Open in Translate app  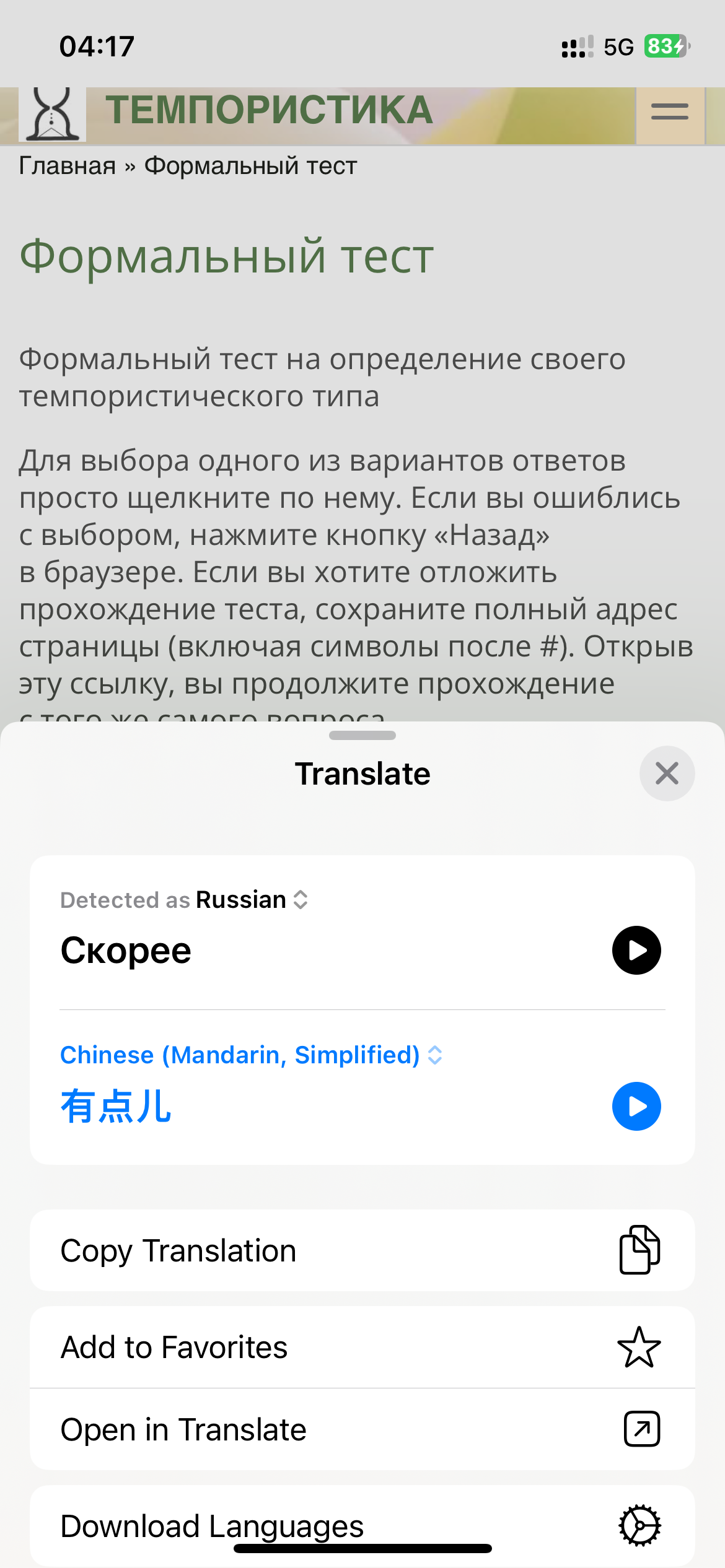362,1429
